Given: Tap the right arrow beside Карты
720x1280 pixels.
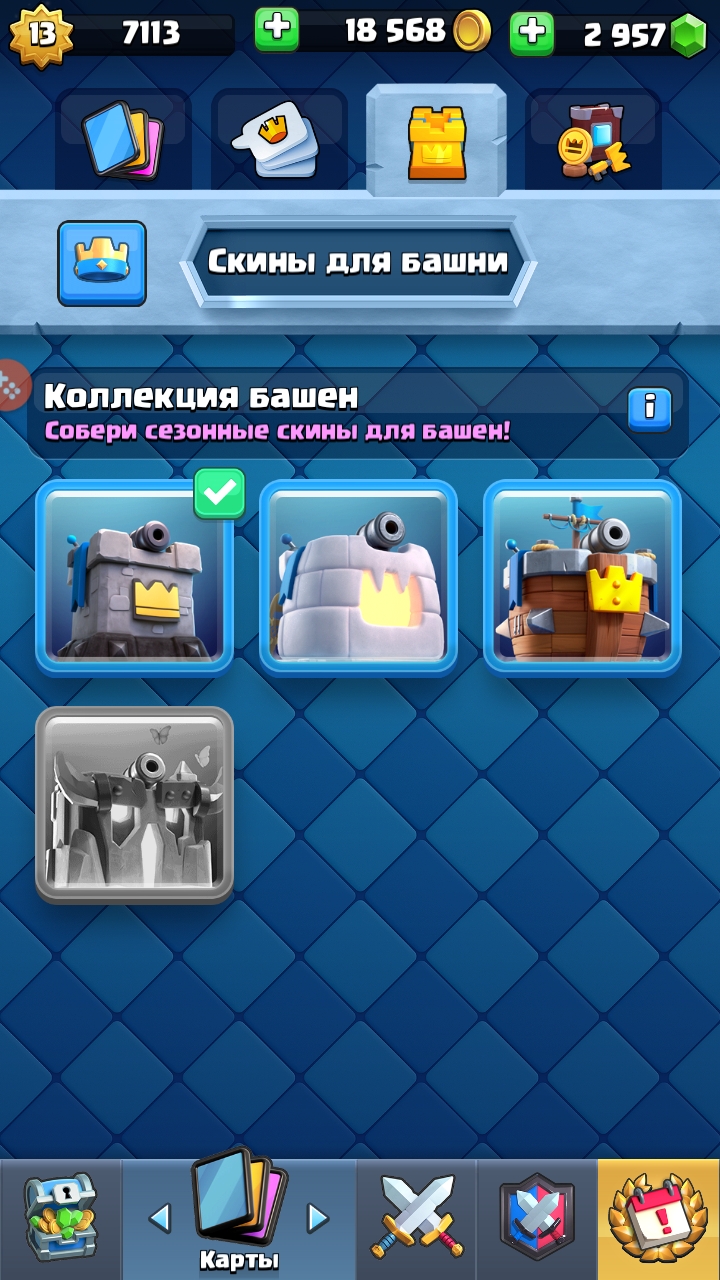Looking at the screenshot, I should [x=318, y=1218].
